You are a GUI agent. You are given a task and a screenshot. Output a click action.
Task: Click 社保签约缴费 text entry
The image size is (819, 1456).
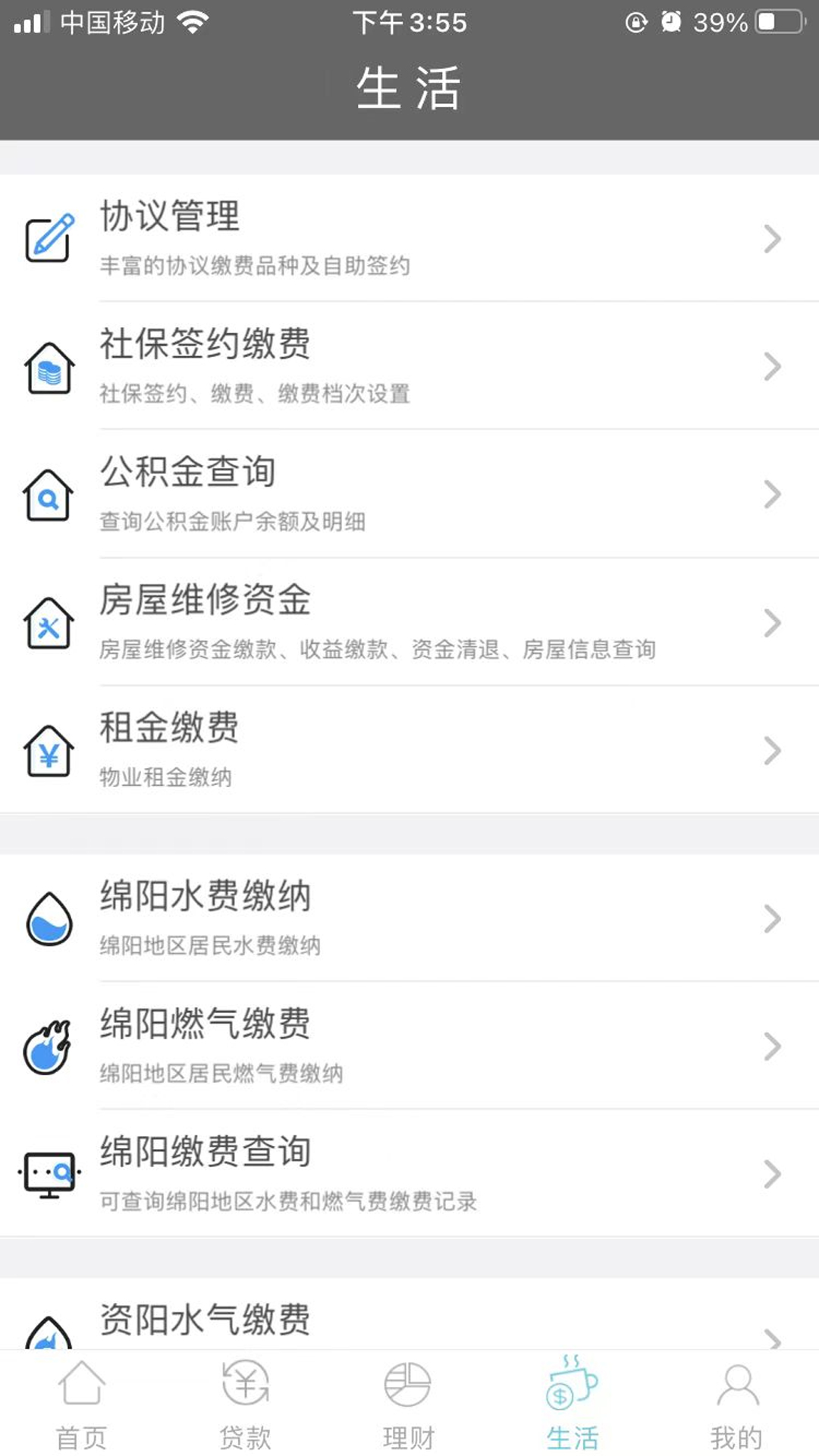207,343
